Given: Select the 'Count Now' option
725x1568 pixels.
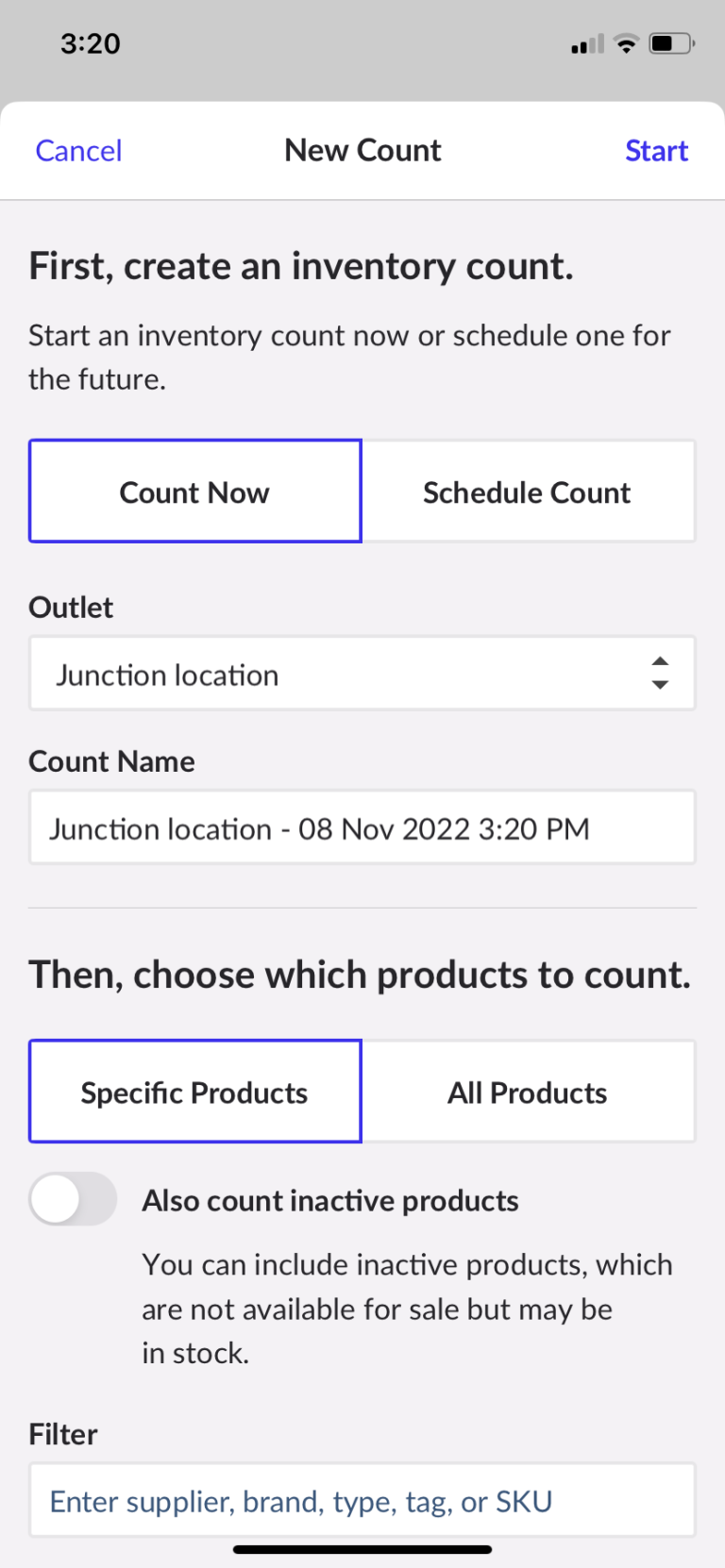Looking at the screenshot, I should 194,492.
